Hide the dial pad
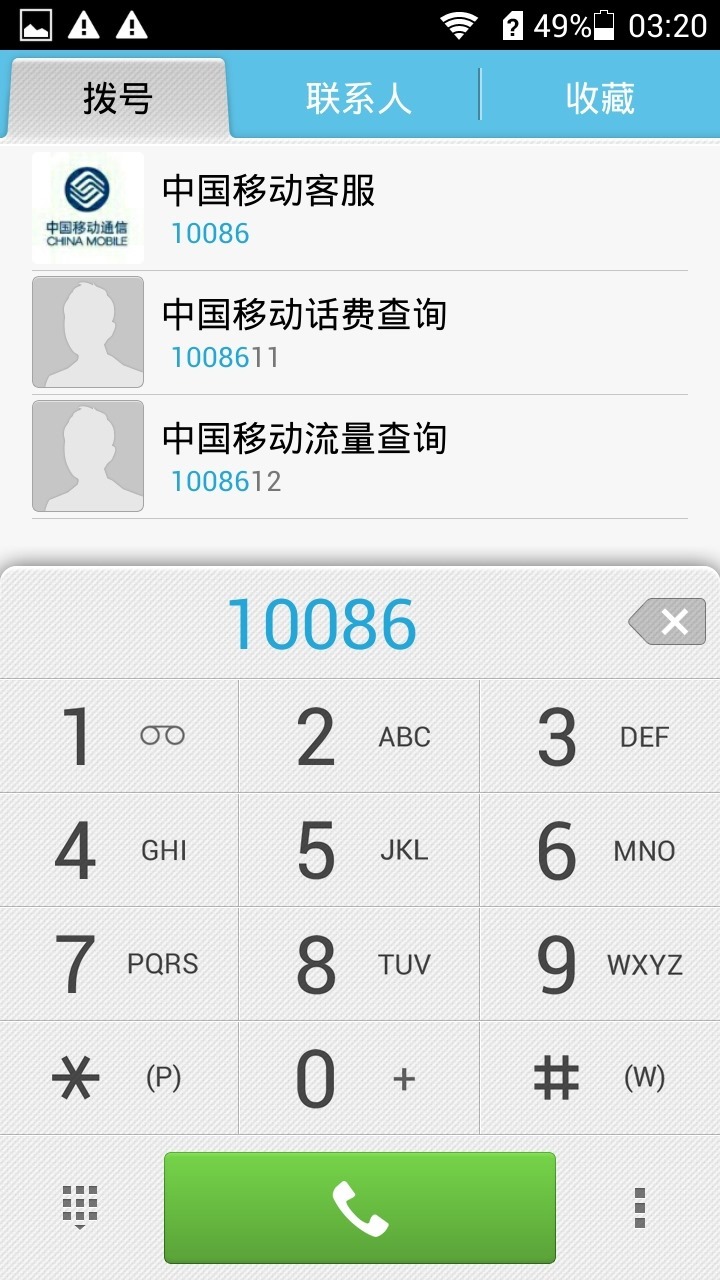720x1280 pixels. (80, 1207)
